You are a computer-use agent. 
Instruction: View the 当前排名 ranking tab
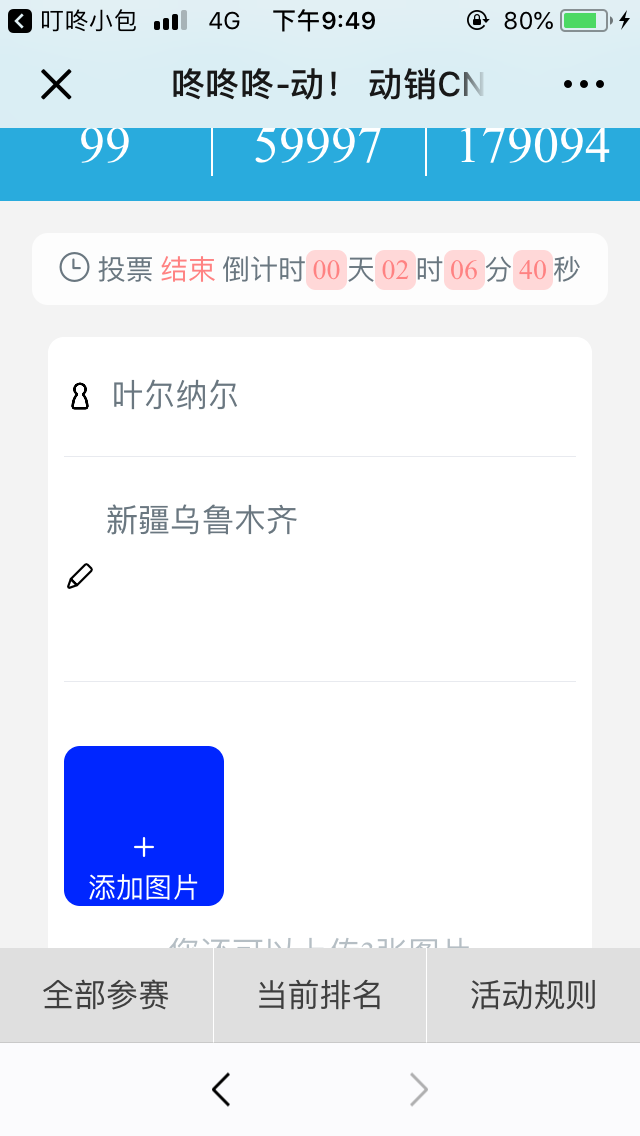pos(320,995)
